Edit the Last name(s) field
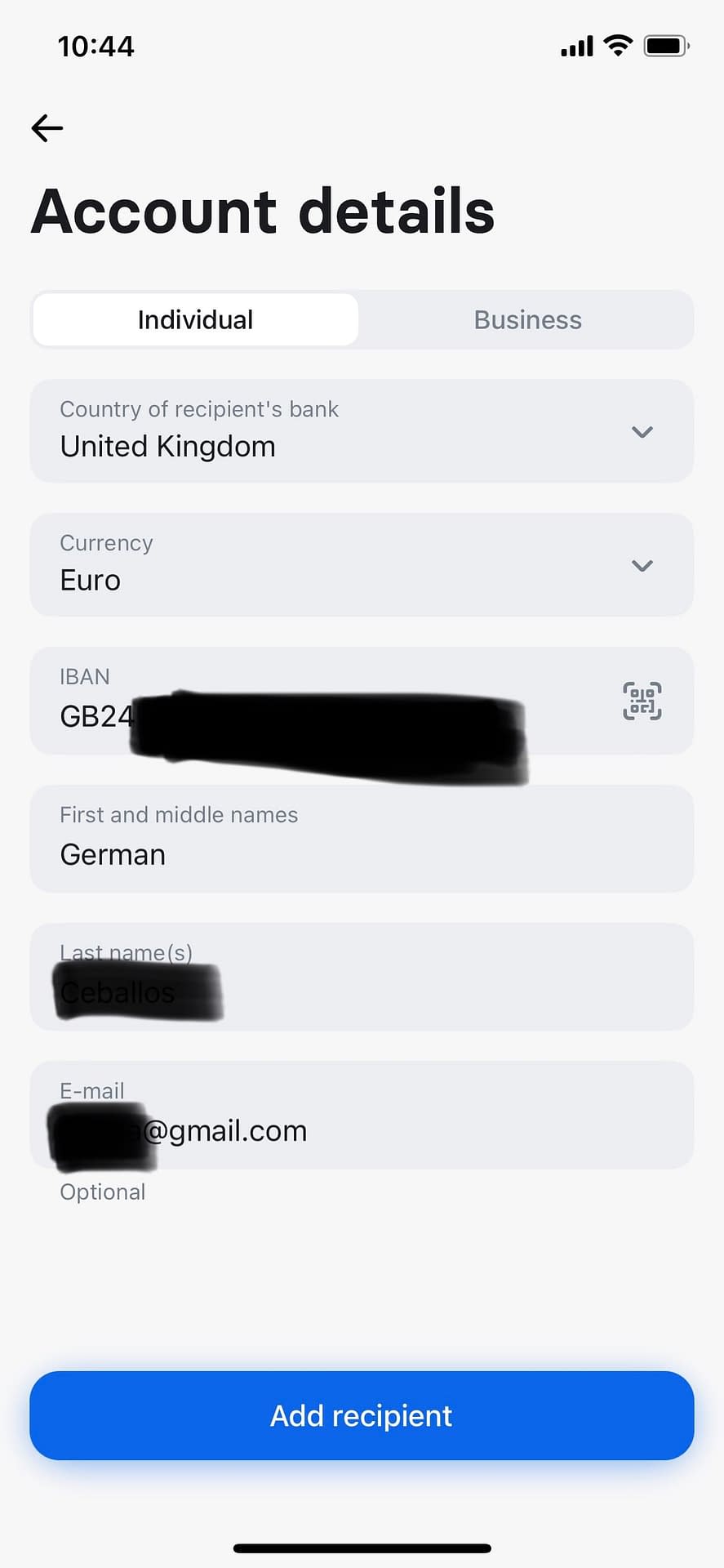The width and height of the screenshot is (724, 1568). (x=362, y=977)
